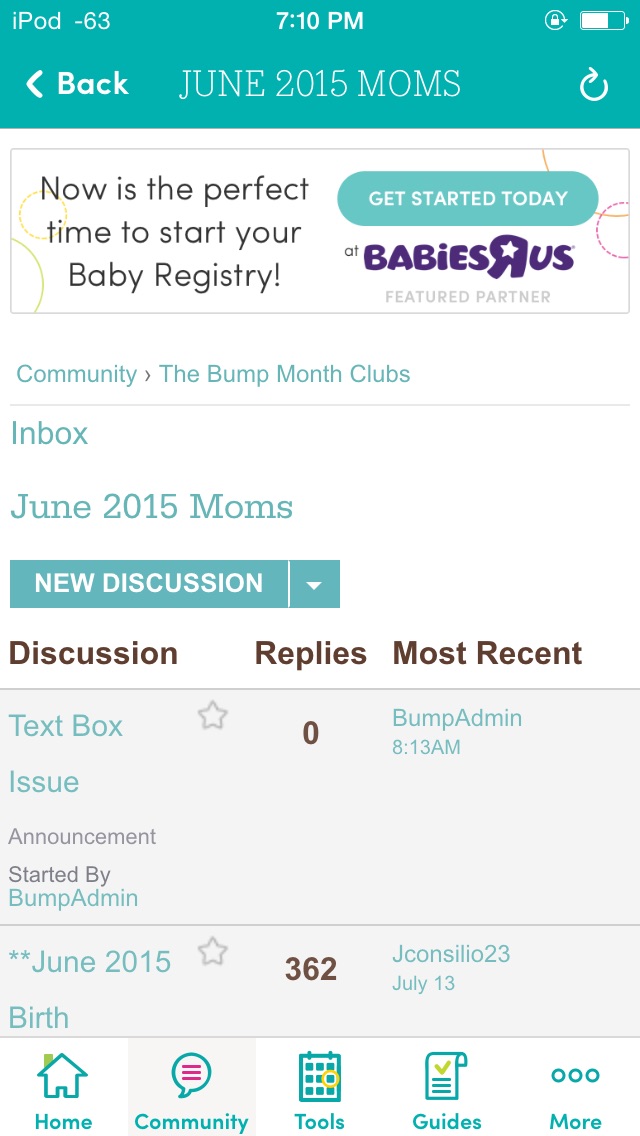
Task: Refresh the June 2015 Moms page
Action: tap(594, 85)
